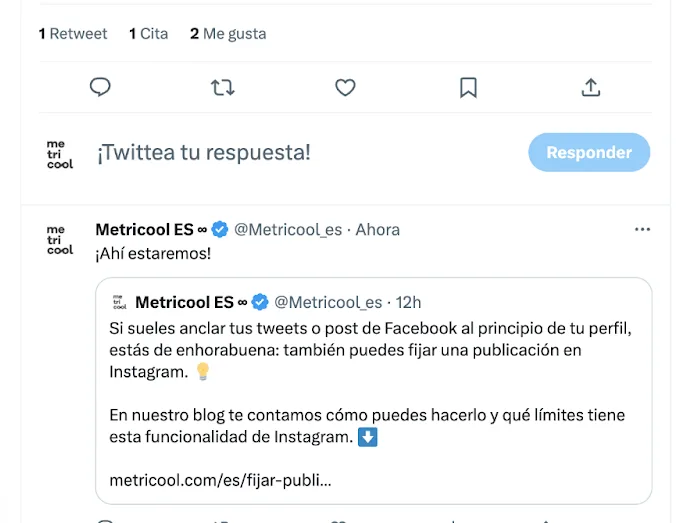Tap the Metricool avatar beside '¡Ahí estaremos!'

point(60,240)
